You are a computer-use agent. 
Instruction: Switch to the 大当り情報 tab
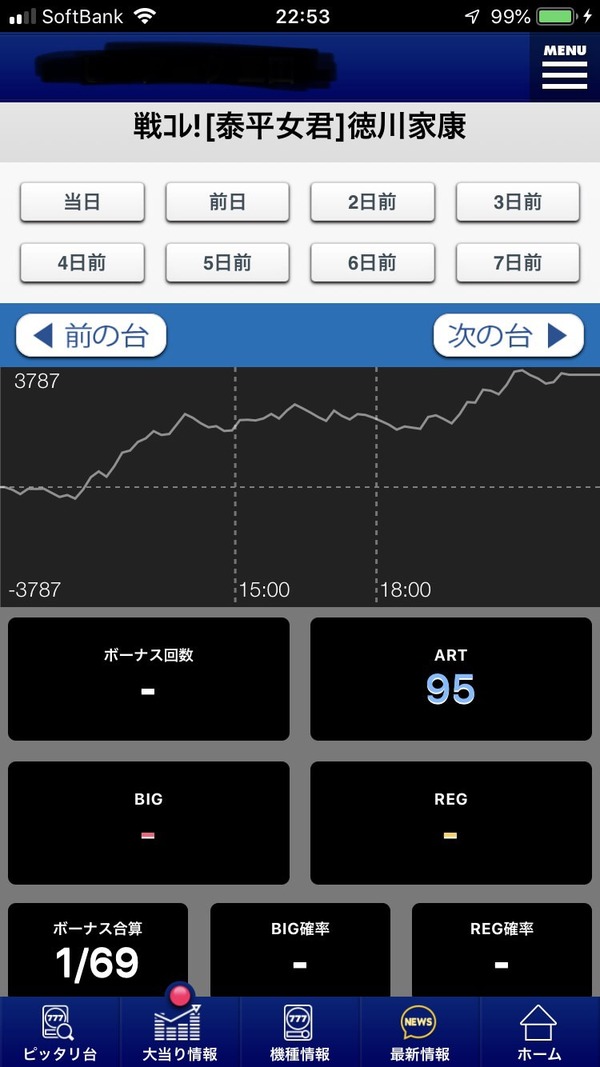[x=180, y=1032]
